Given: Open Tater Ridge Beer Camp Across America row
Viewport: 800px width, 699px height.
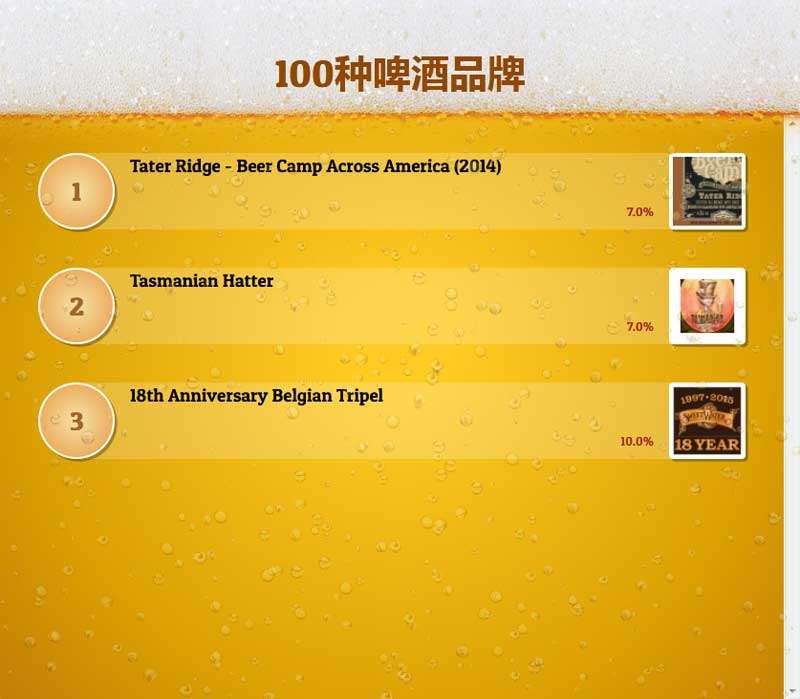Looking at the screenshot, I should point(315,167).
